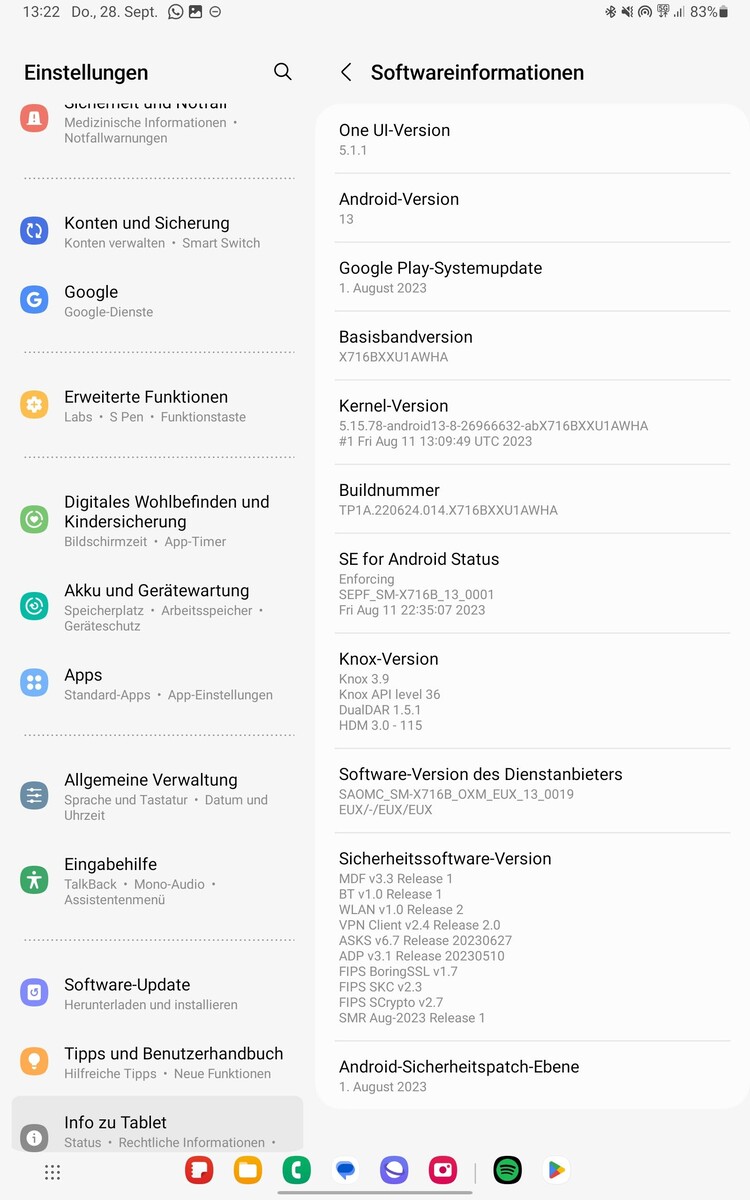Launch Spotify from the taskbar

pyautogui.click(x=508, y=1170)
